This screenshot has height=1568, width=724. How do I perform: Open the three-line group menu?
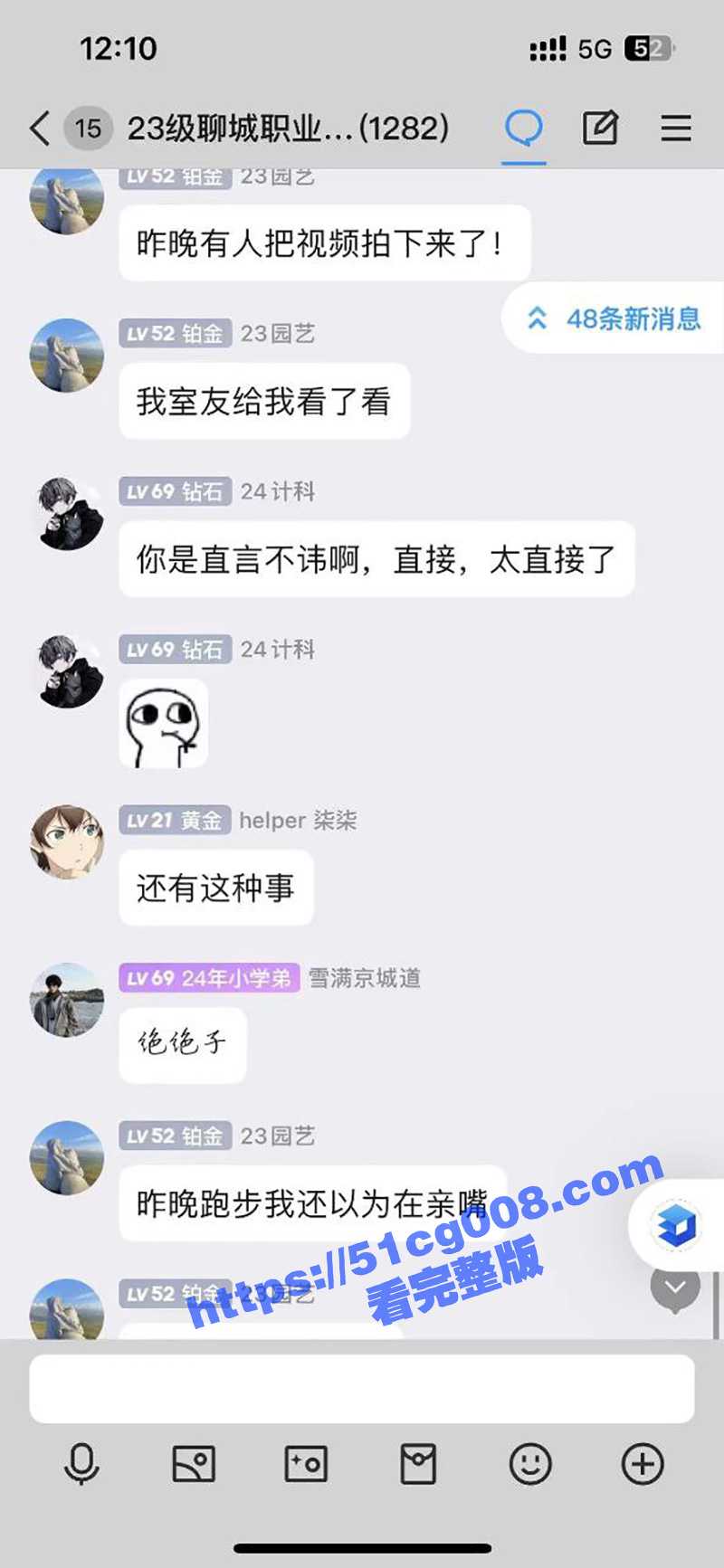click(675, 128)
